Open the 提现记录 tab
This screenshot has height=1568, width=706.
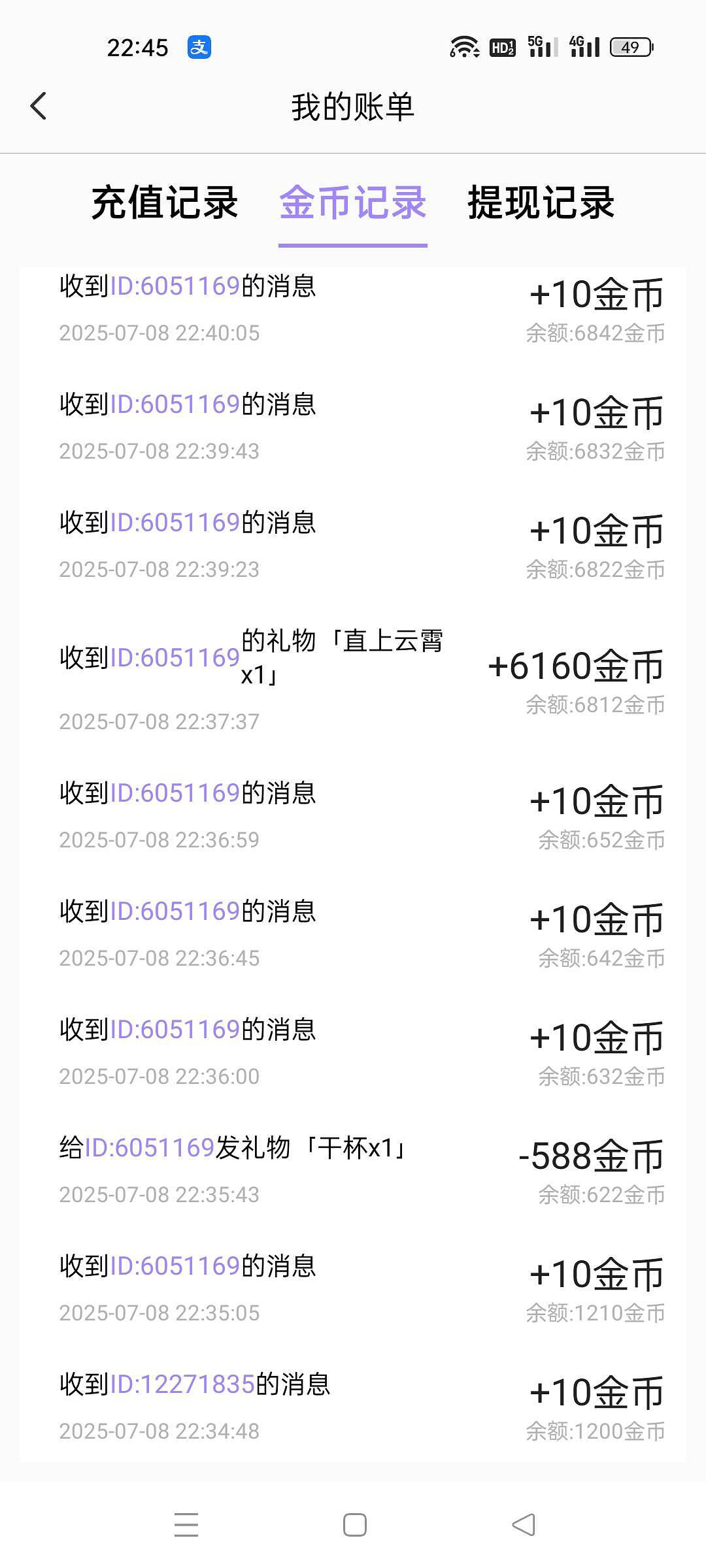[541, 202]
